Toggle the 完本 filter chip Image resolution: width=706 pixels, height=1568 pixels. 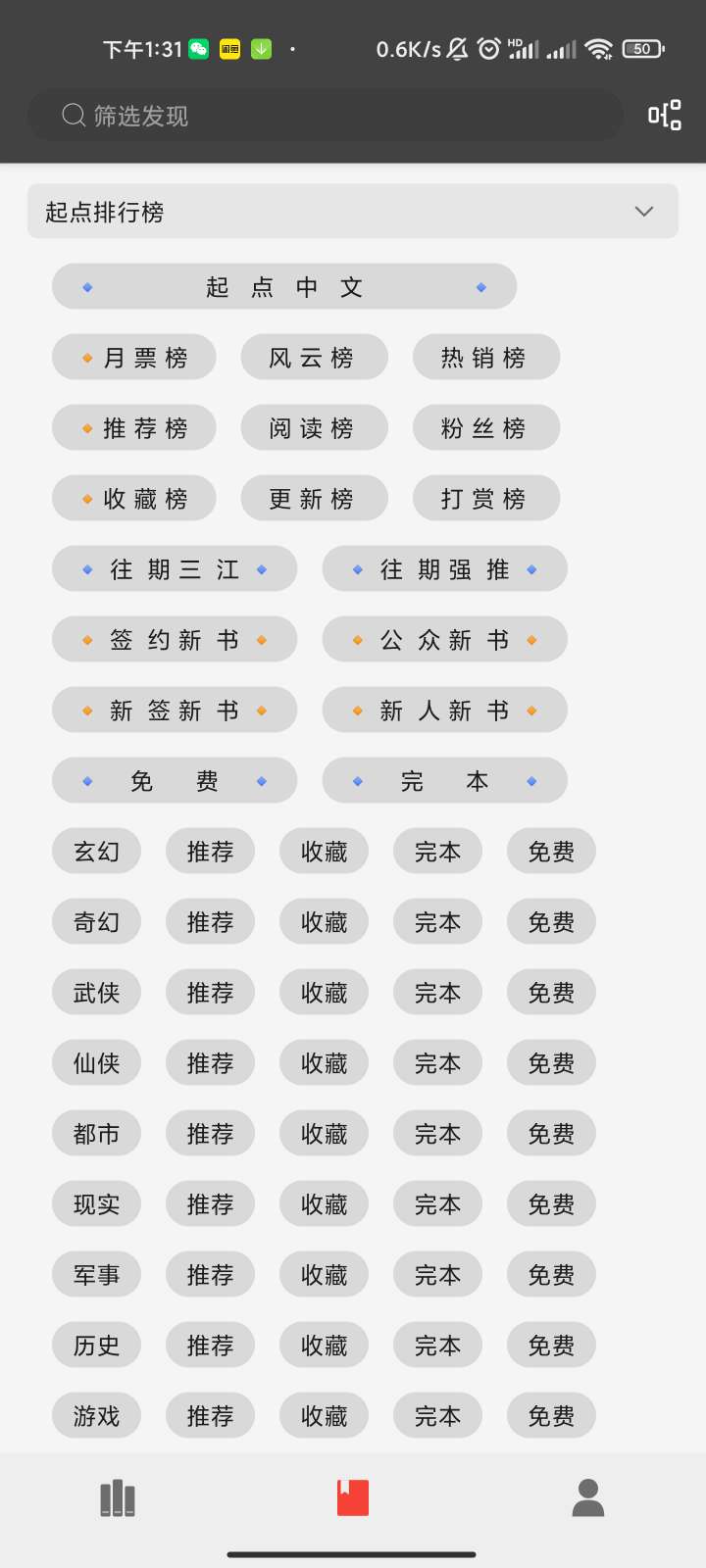[x=443, y=780]
